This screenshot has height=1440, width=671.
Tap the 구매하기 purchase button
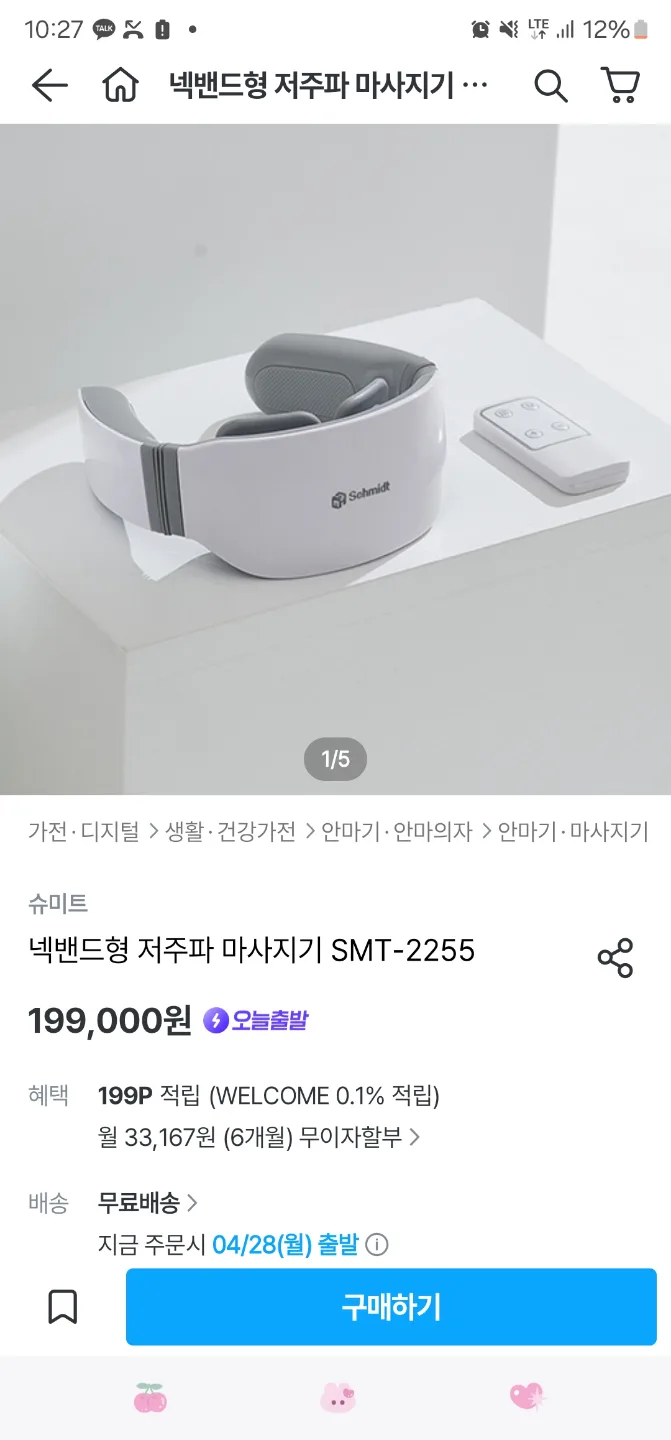pyautogui.click(x=391, y=1306)
